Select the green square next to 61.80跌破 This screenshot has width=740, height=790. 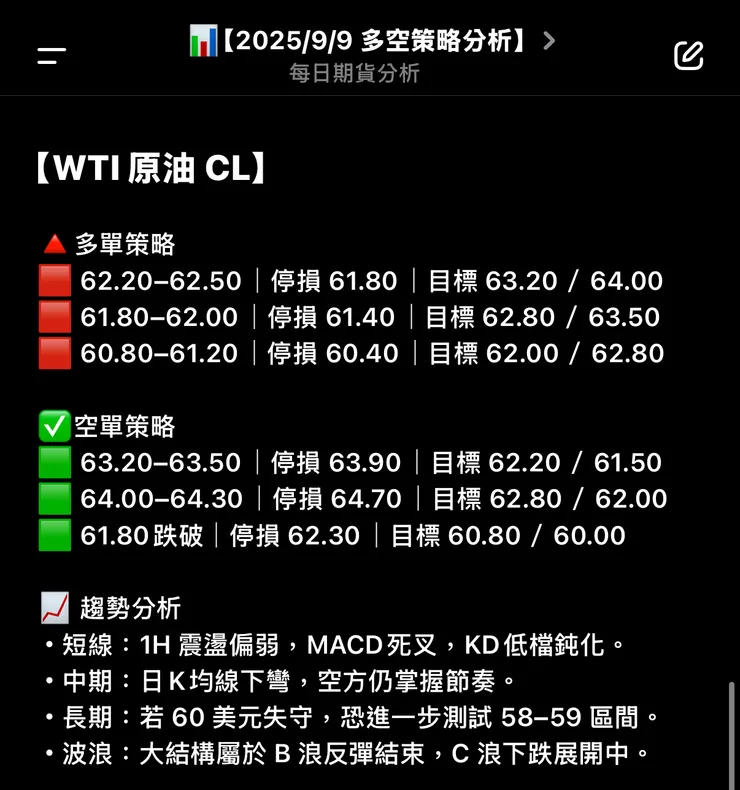click(x=56, y=536)
